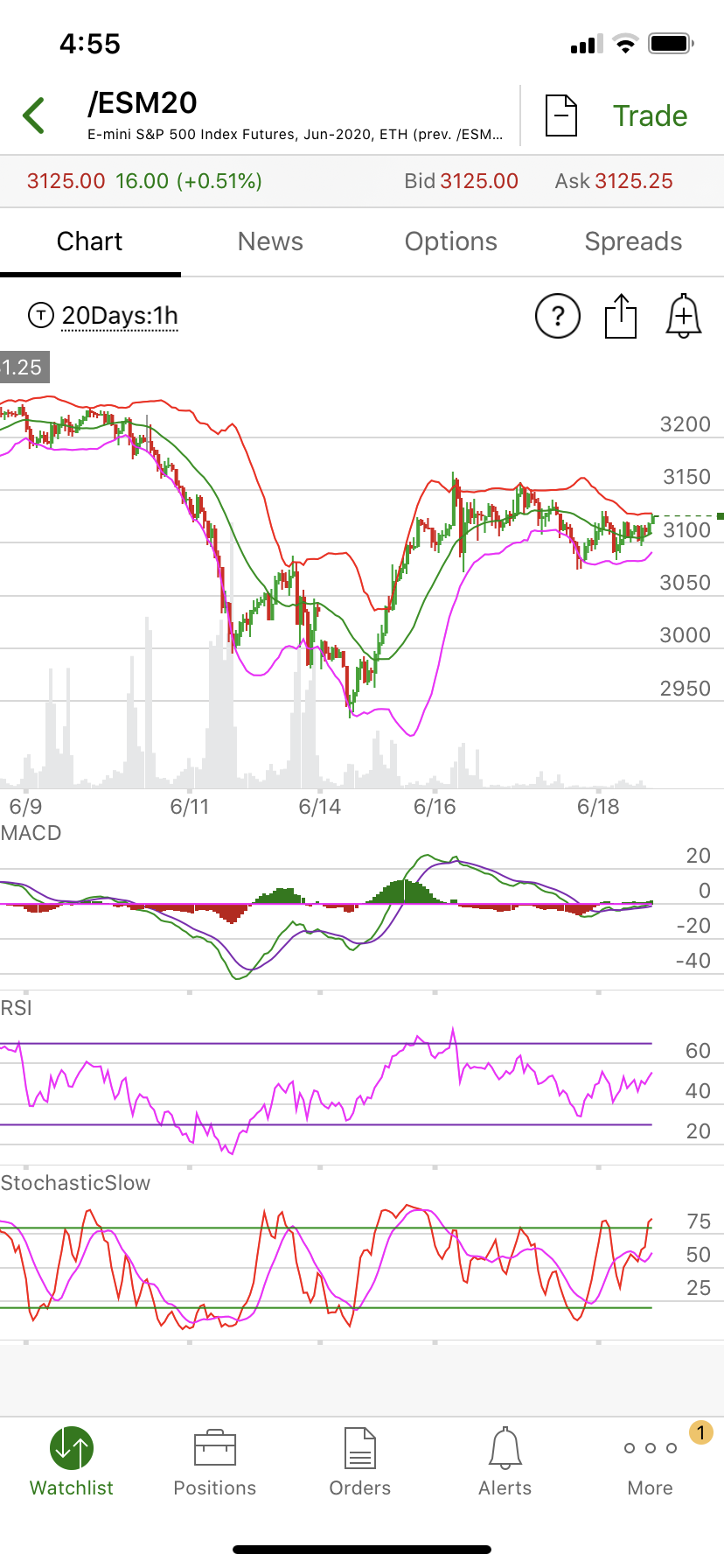The image size is (724, 1568).
Task: Open the Alerts tab
Action: (x=505, y=1462)
